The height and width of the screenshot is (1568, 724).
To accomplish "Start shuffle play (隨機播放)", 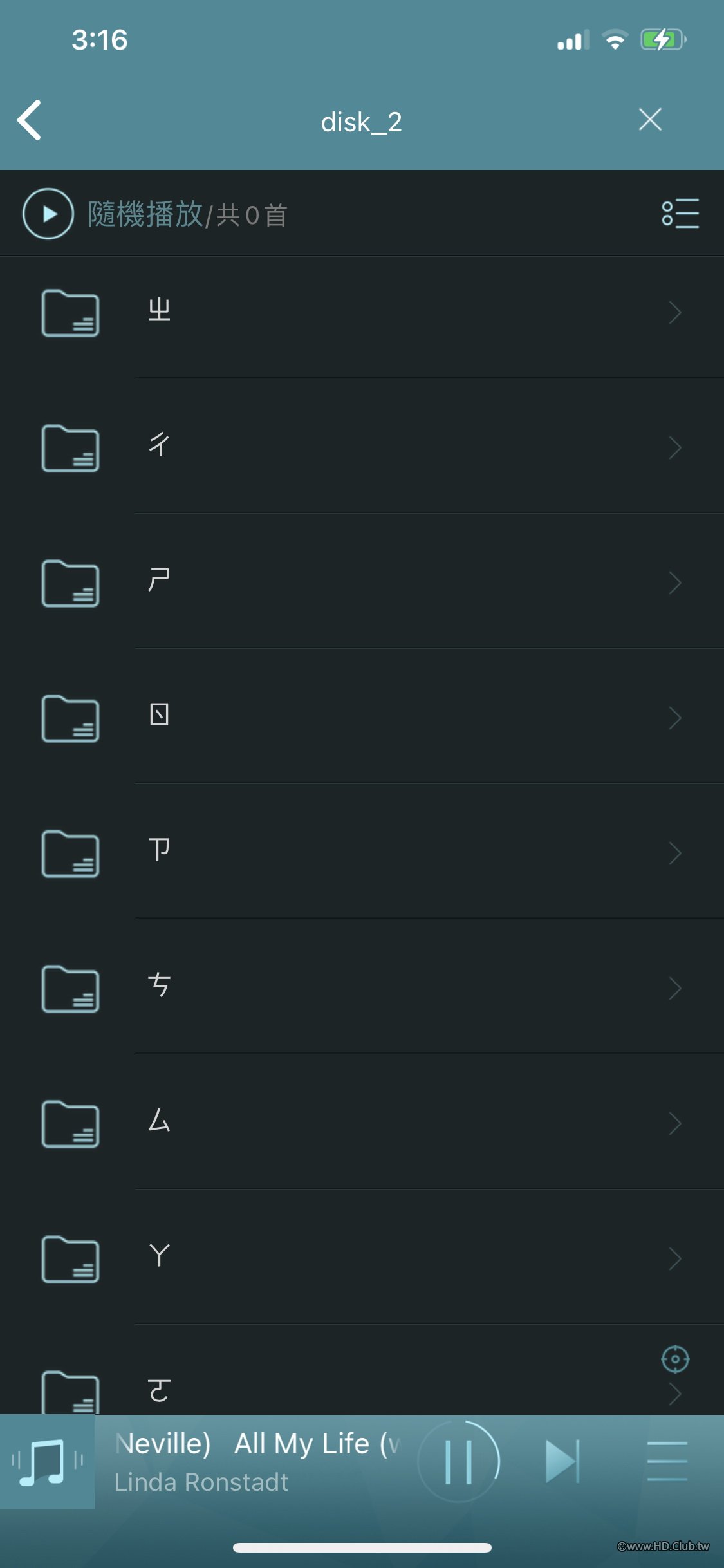I will [48, 214].
